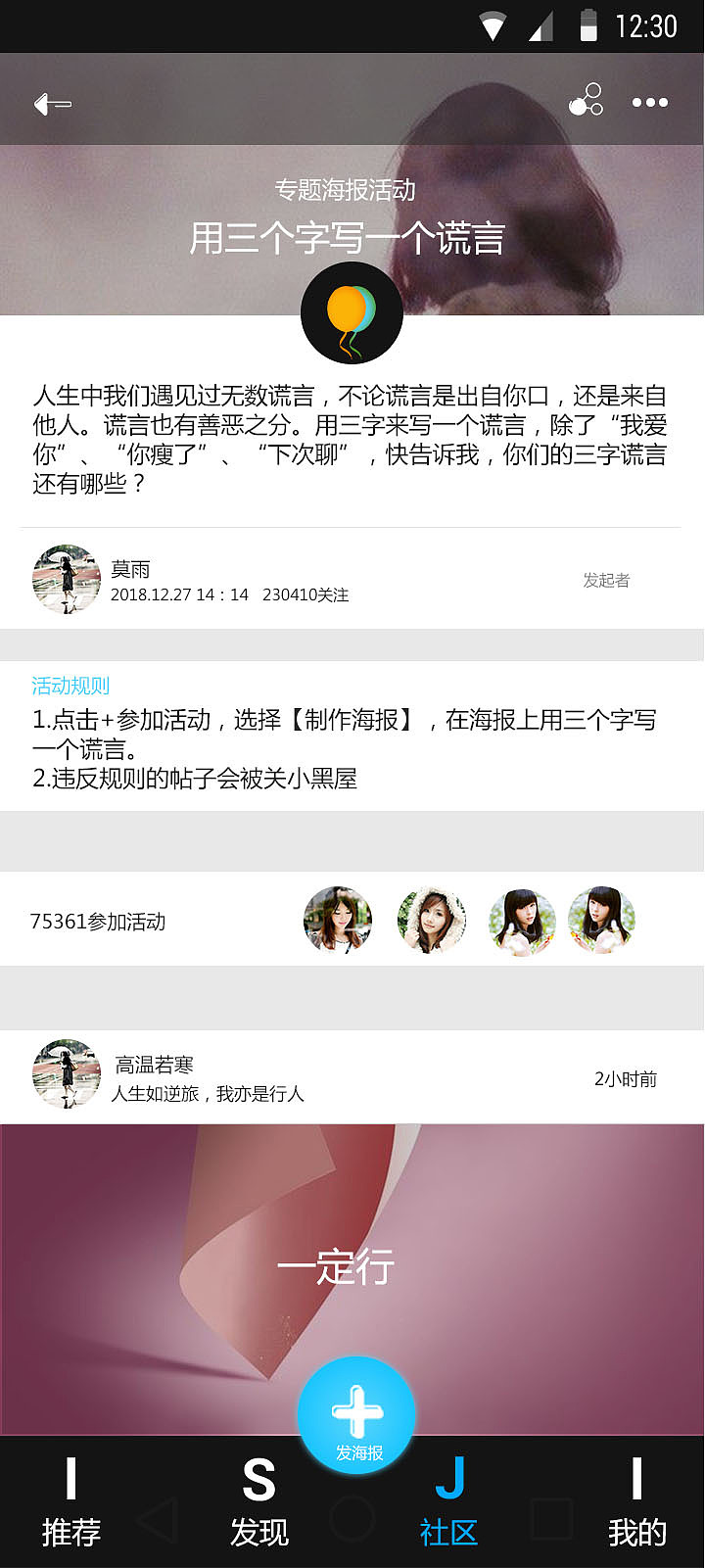Tap the cellular signal icon in the status bar

541,25
